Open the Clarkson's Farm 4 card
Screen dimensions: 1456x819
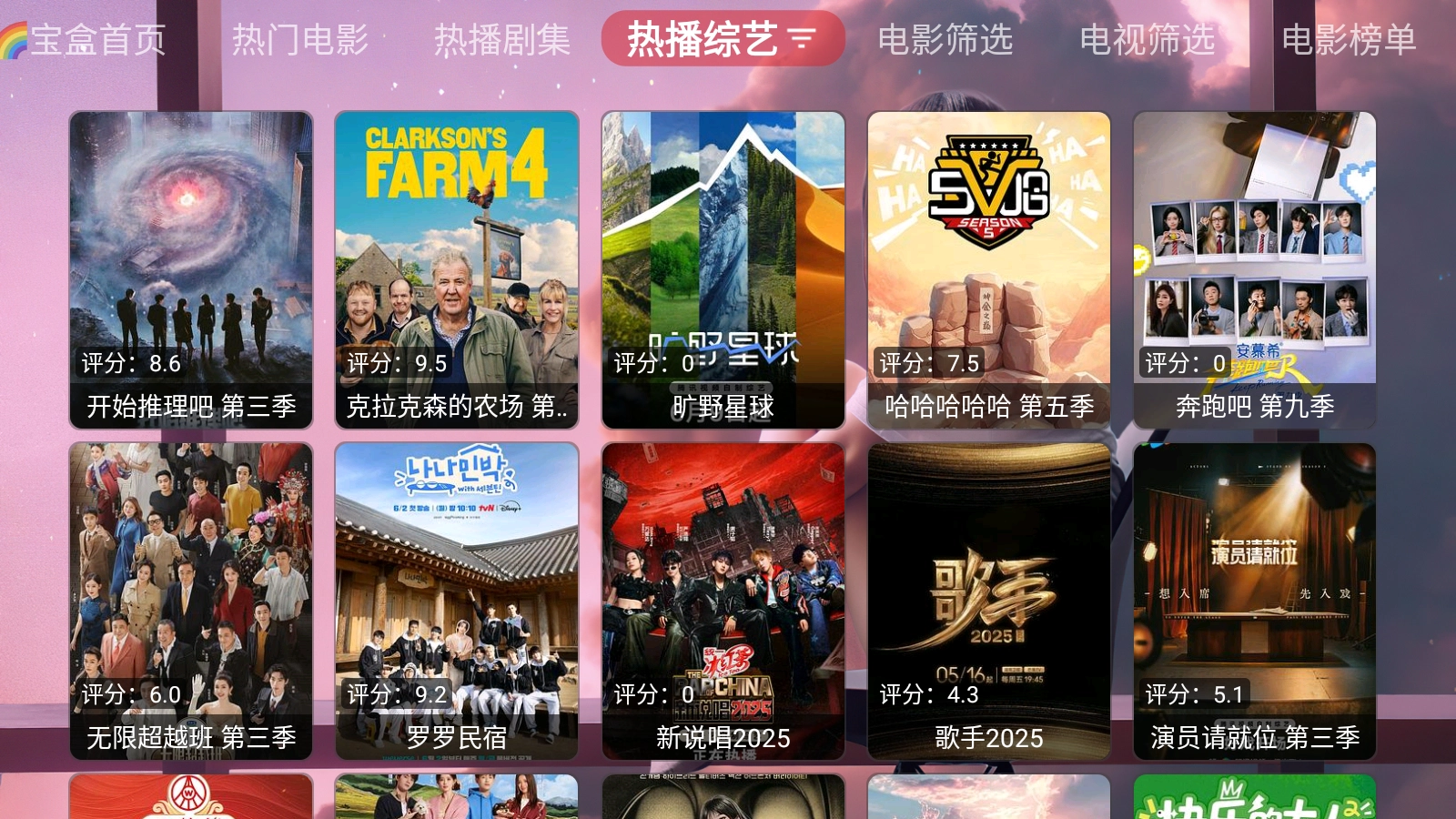tap(457, 269)
